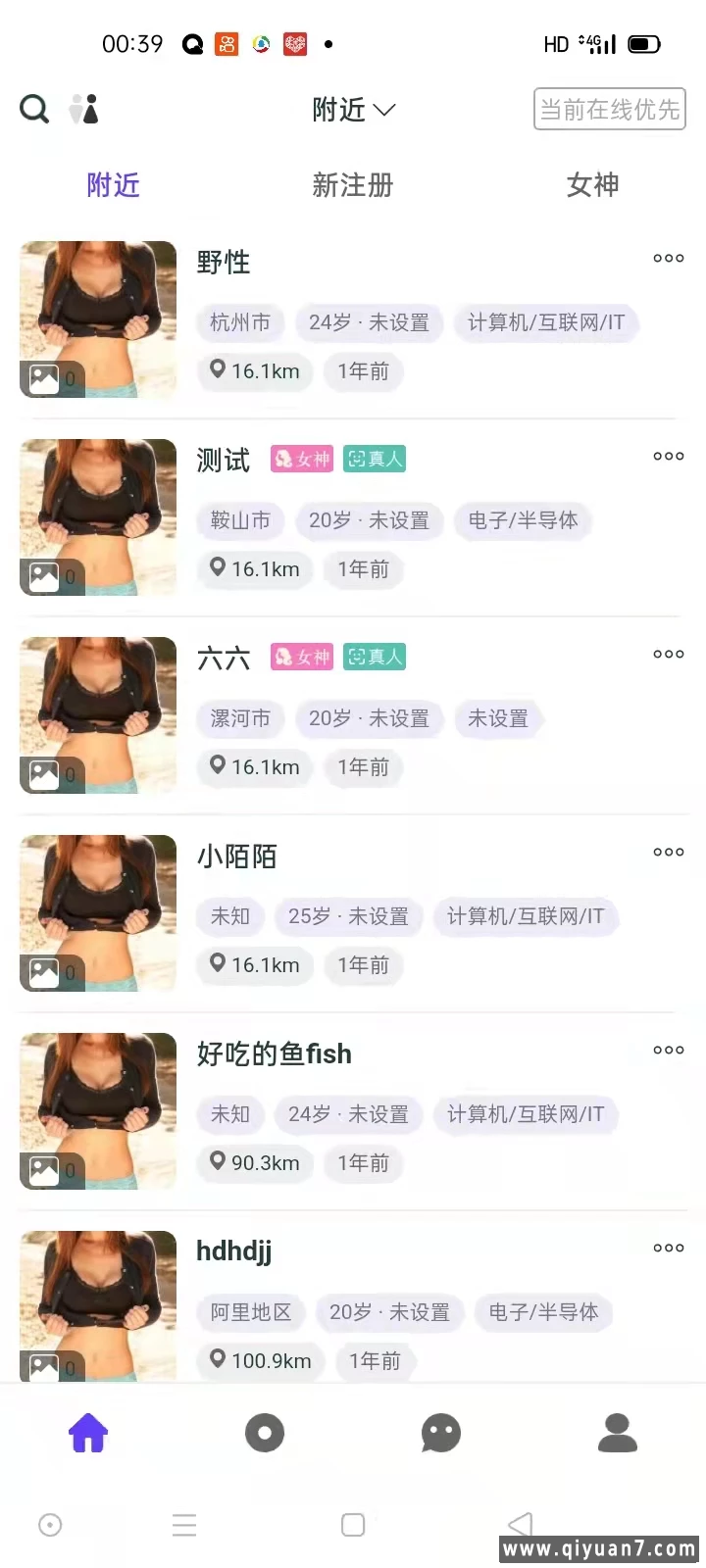Tap the system recent apps square
This screenshot has height=1568, width=706.
353,1525
